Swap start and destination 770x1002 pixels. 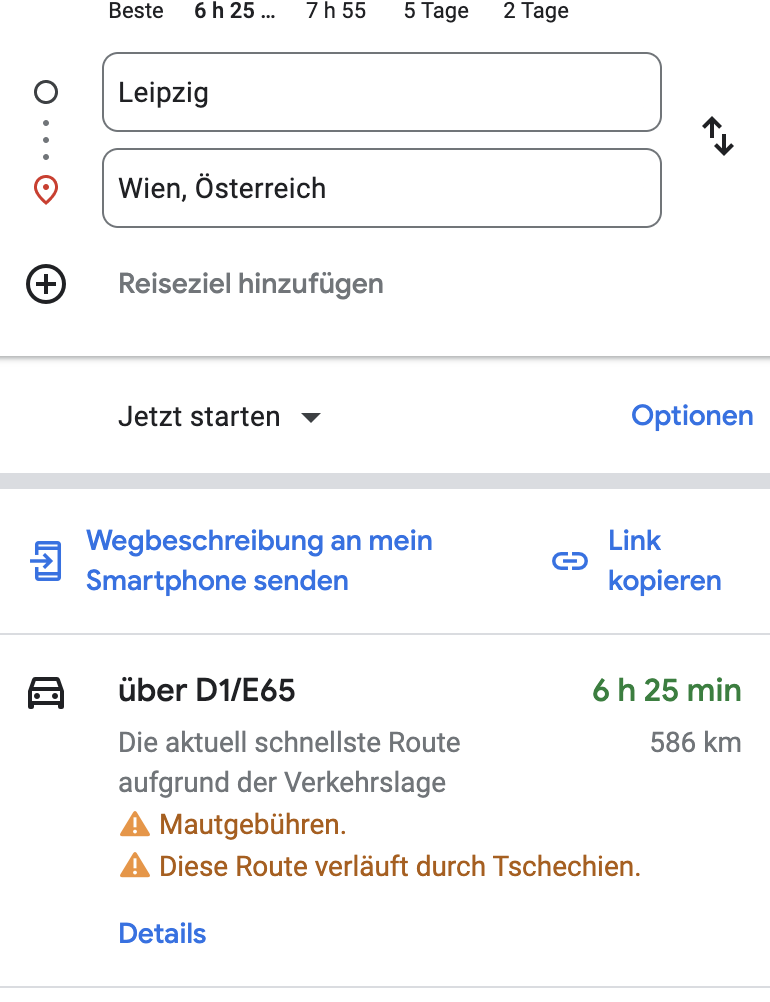click(x=717, y=136)
